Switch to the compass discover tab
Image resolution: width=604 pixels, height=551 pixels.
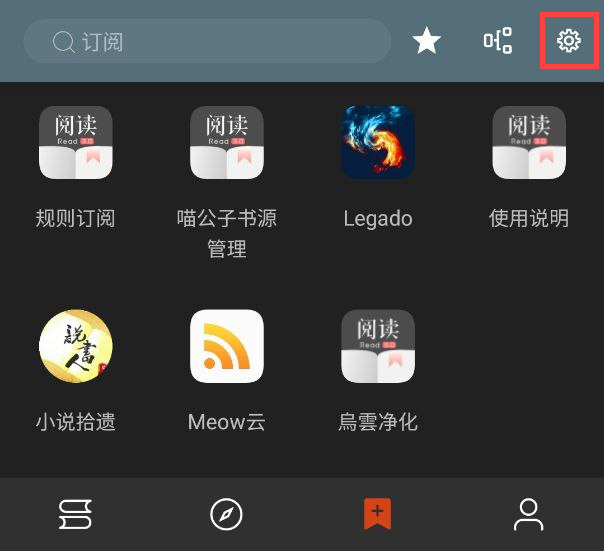[227, 515]
